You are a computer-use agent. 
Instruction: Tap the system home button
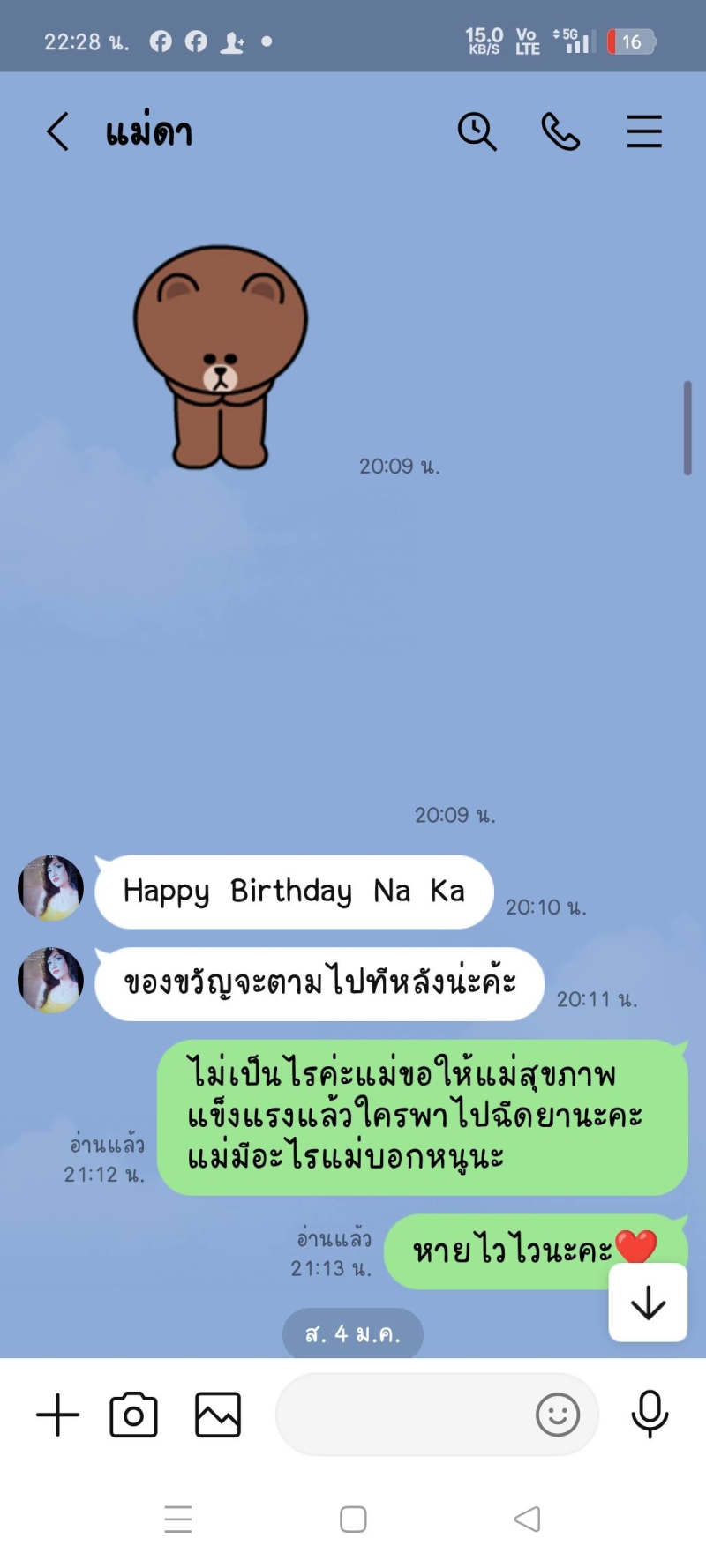click(x=353, y=1519)
